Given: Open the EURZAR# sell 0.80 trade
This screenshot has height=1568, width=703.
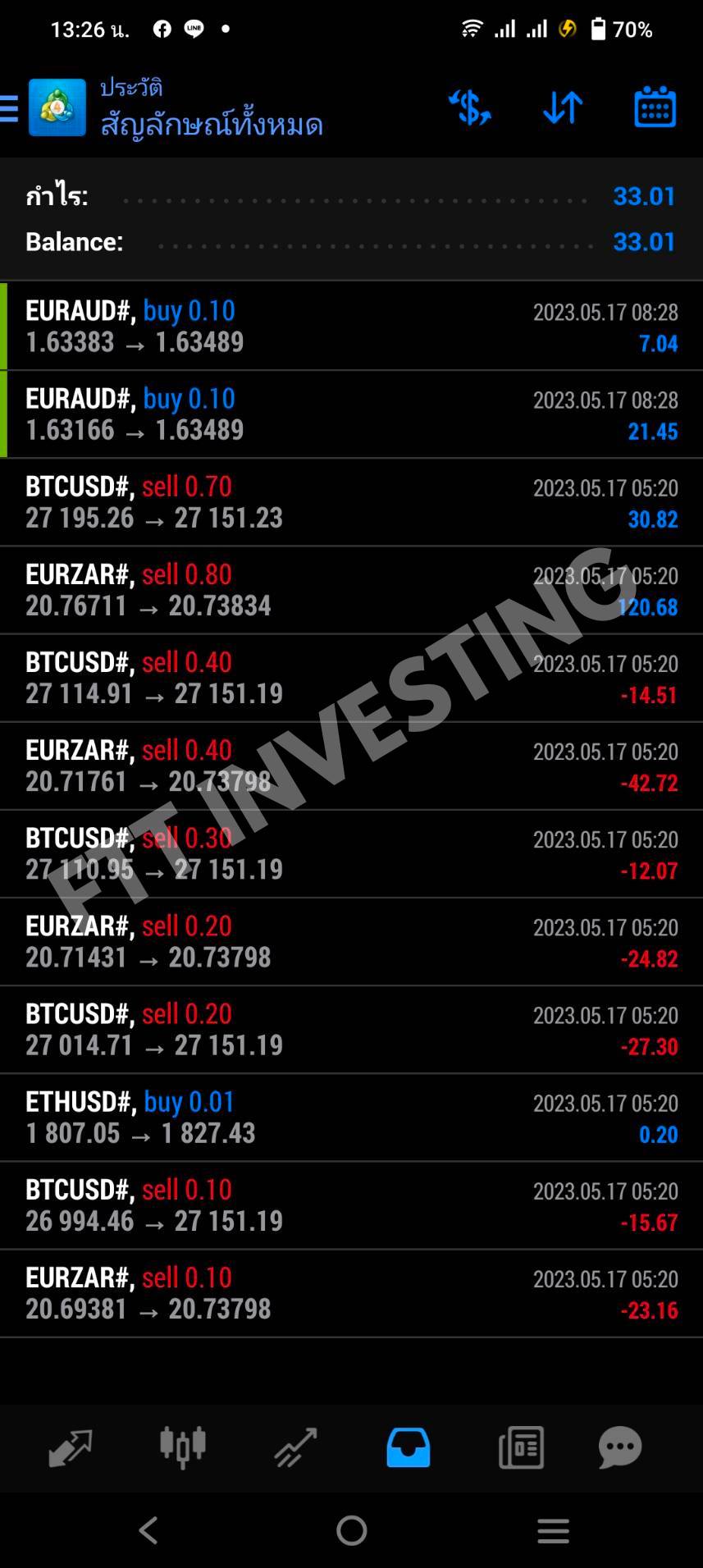Looking at the screenshot, I should (351, 590).
